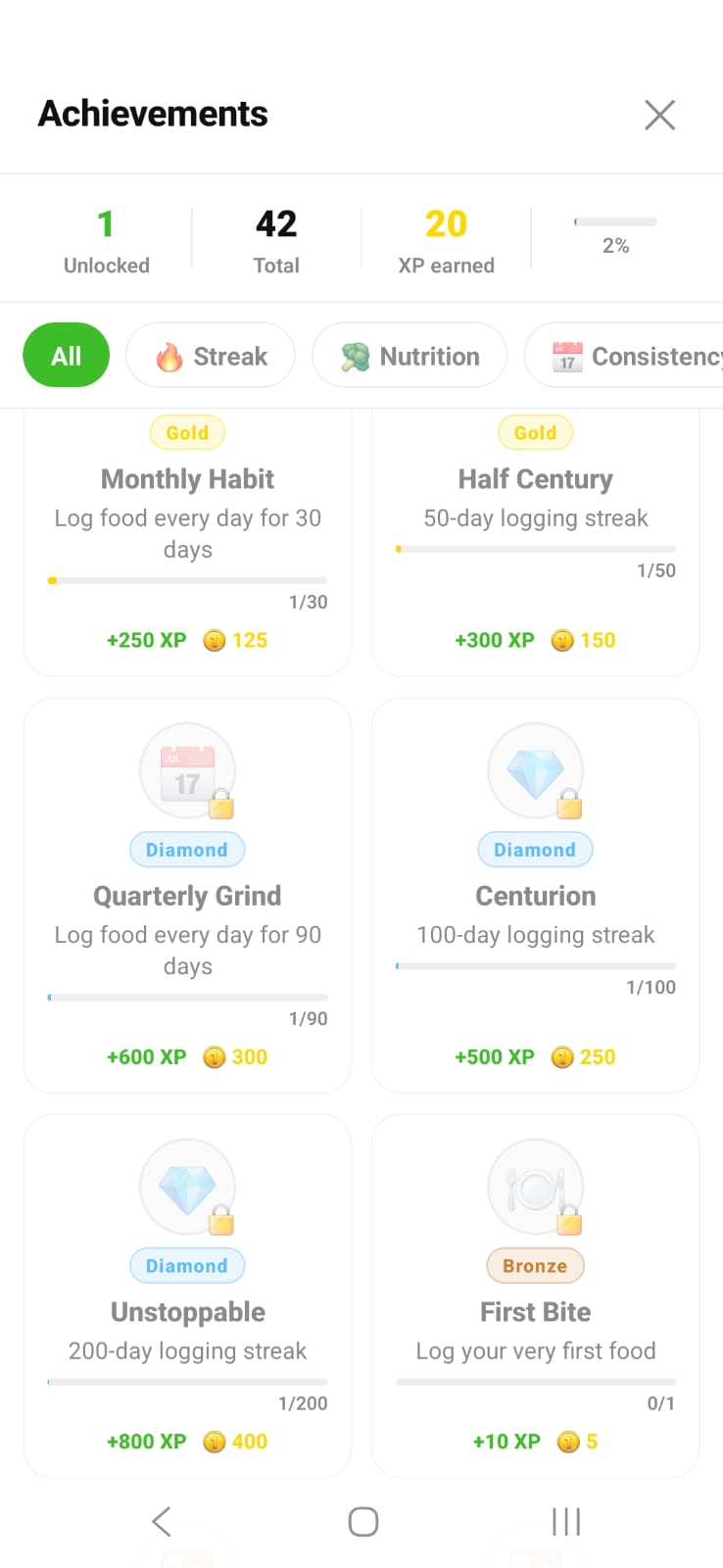Tap the locked plate badge on First Bite
This screenshot has height=1568, width=723.
coord(535,1186)
